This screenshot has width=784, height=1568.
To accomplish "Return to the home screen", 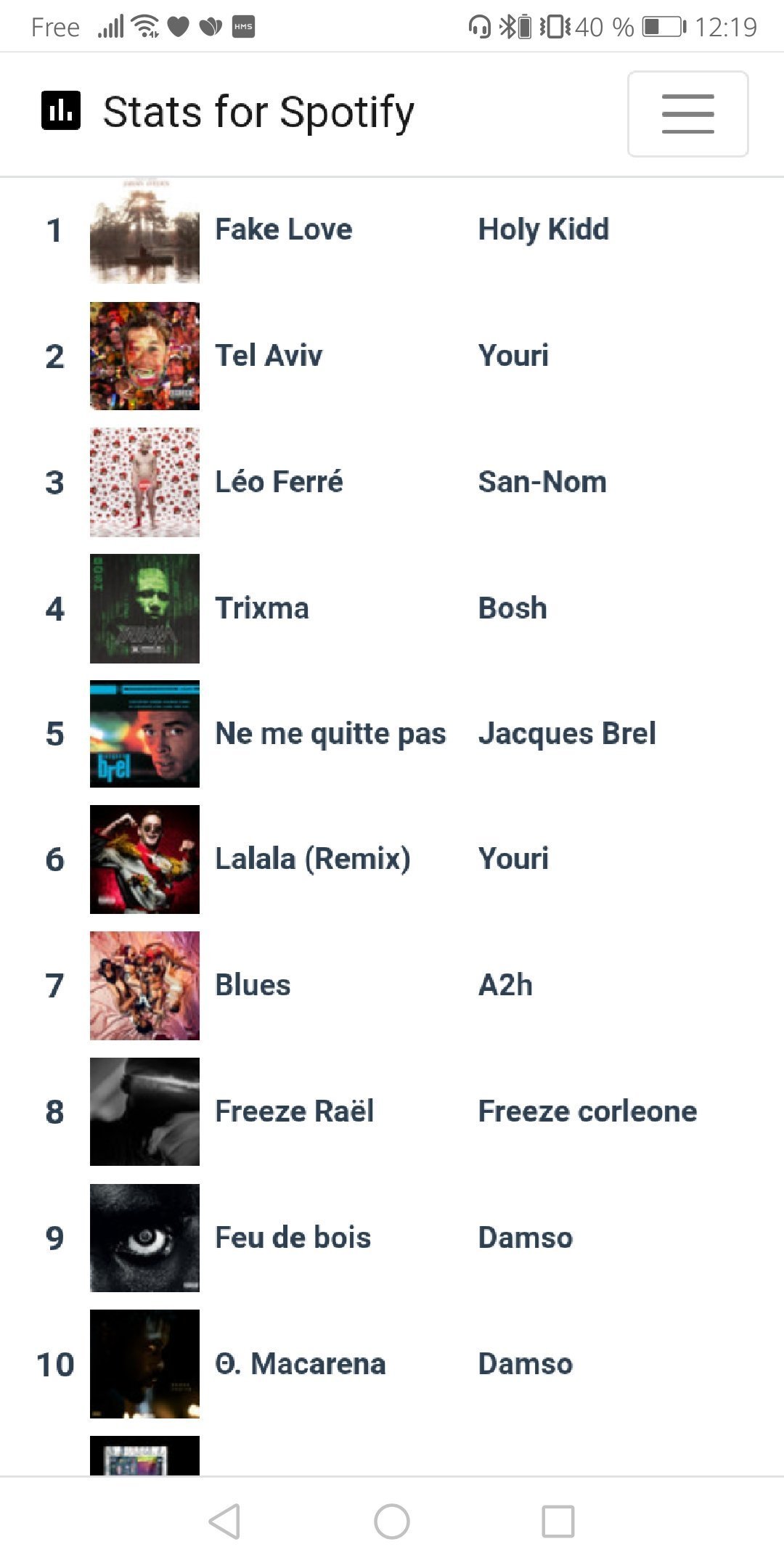I will [392, 1521].
